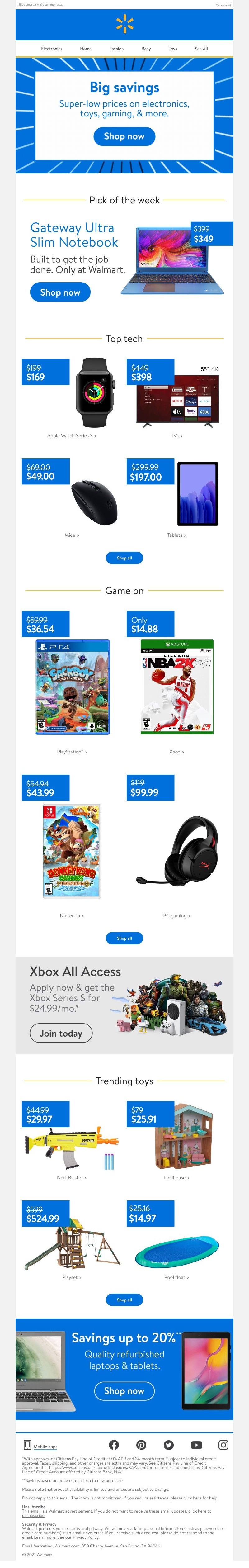Tap Shop now in Big savings banner
Viewport: 249px width, 1568px height.
pos(124,136)
